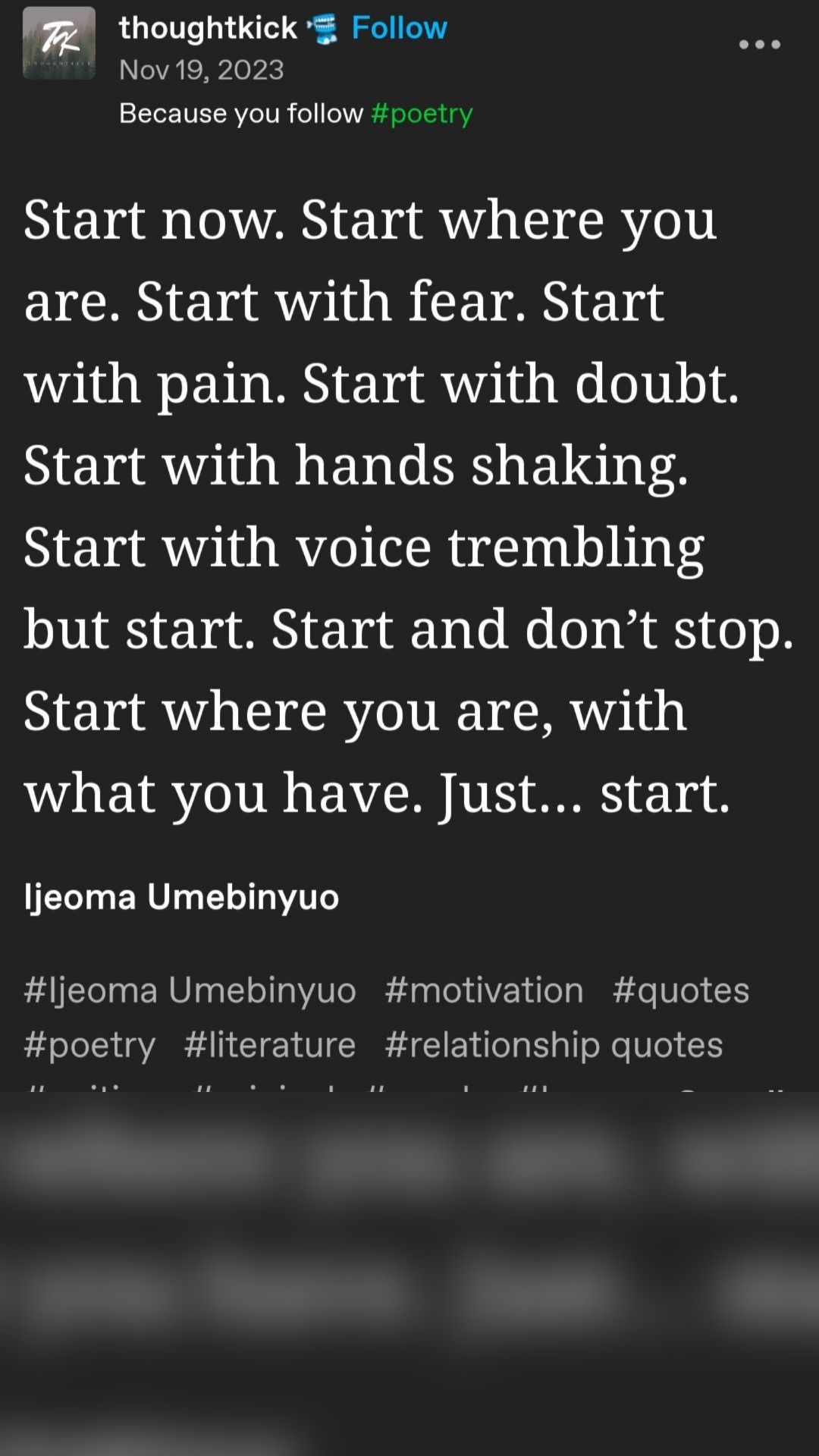Open the green #poetry followed tag

coord(422,114)
